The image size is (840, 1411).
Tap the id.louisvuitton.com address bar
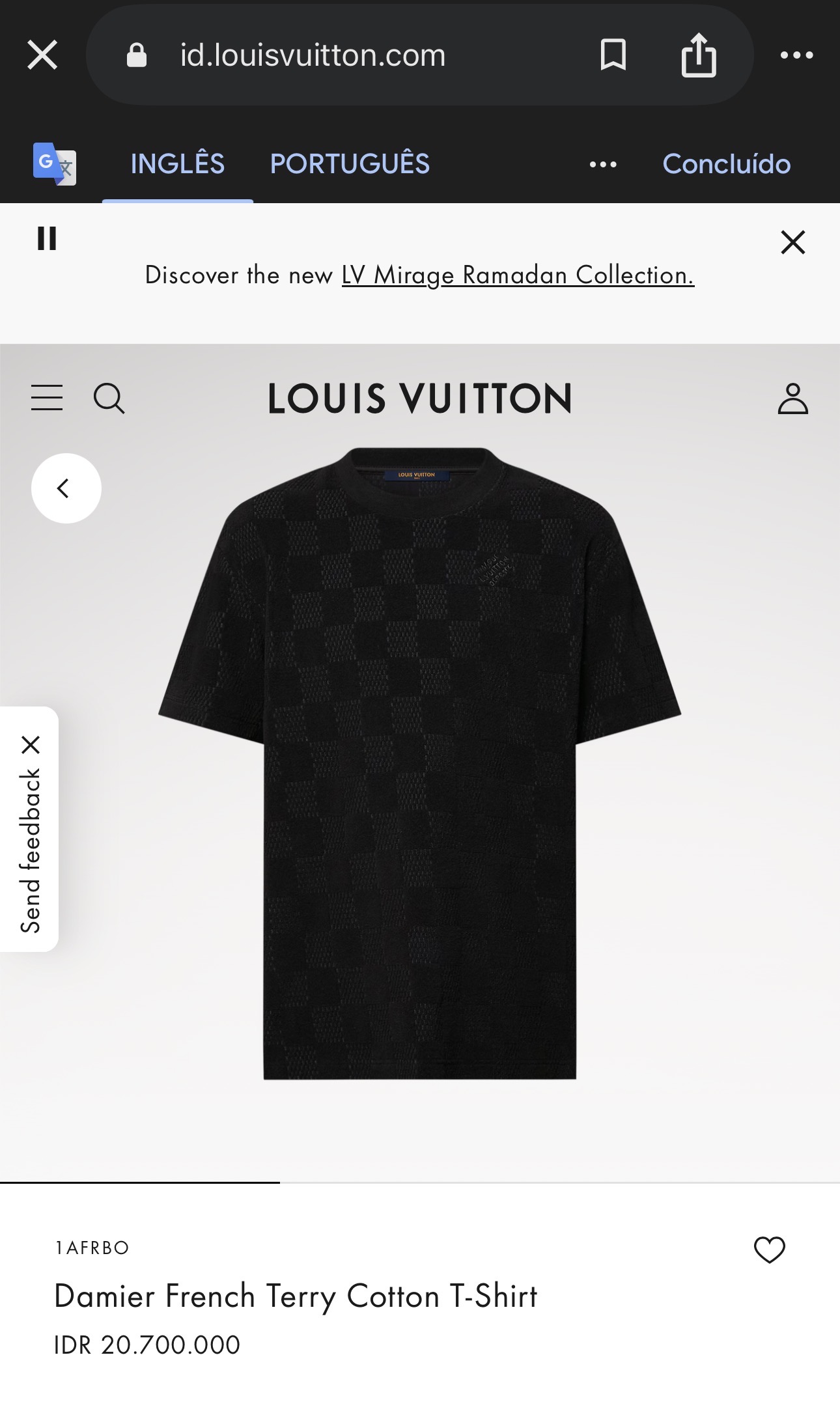pyautogui.click(x=311, y=55)
